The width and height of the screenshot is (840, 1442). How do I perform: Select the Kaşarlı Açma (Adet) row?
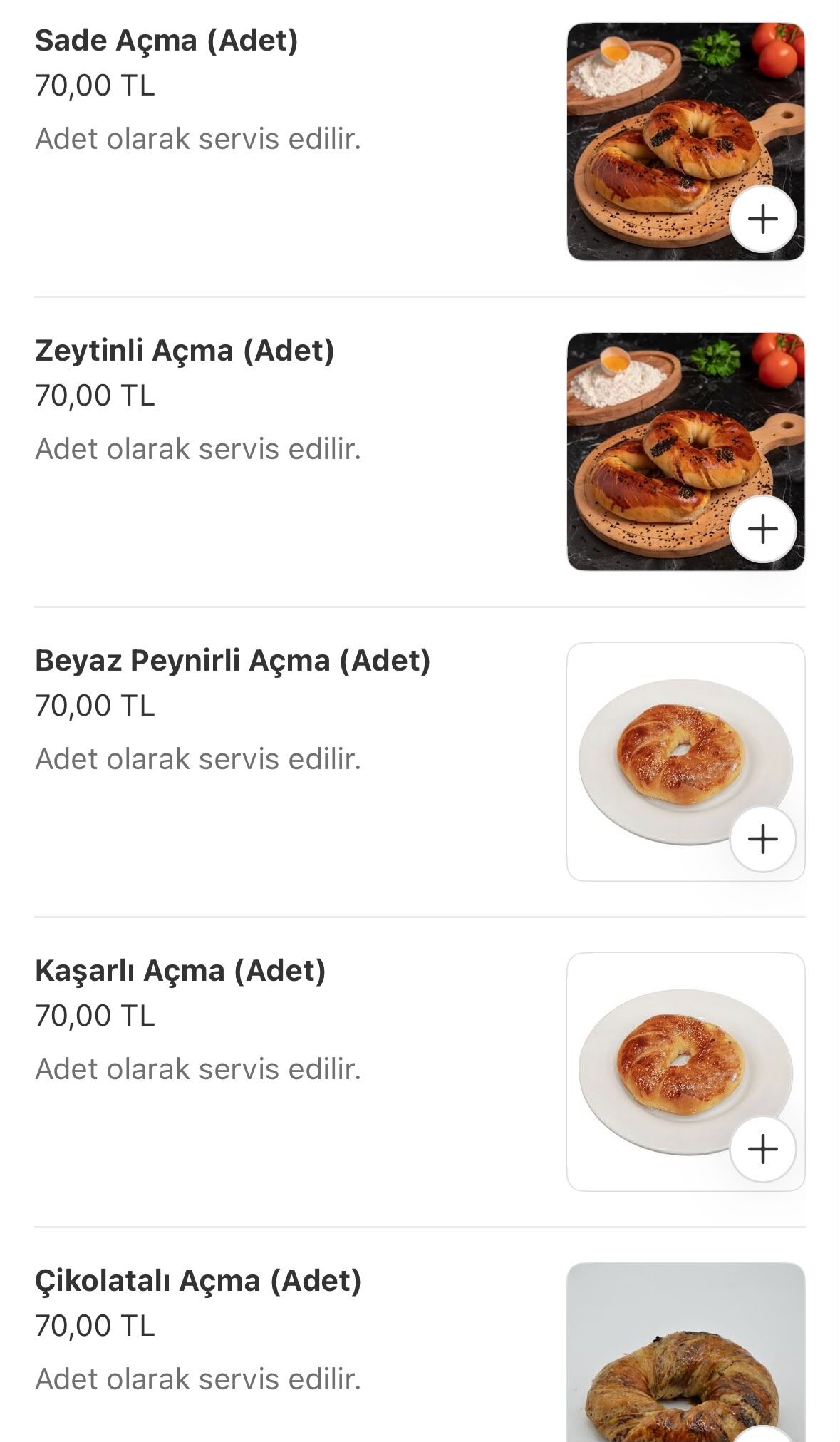coord(420,1072)
